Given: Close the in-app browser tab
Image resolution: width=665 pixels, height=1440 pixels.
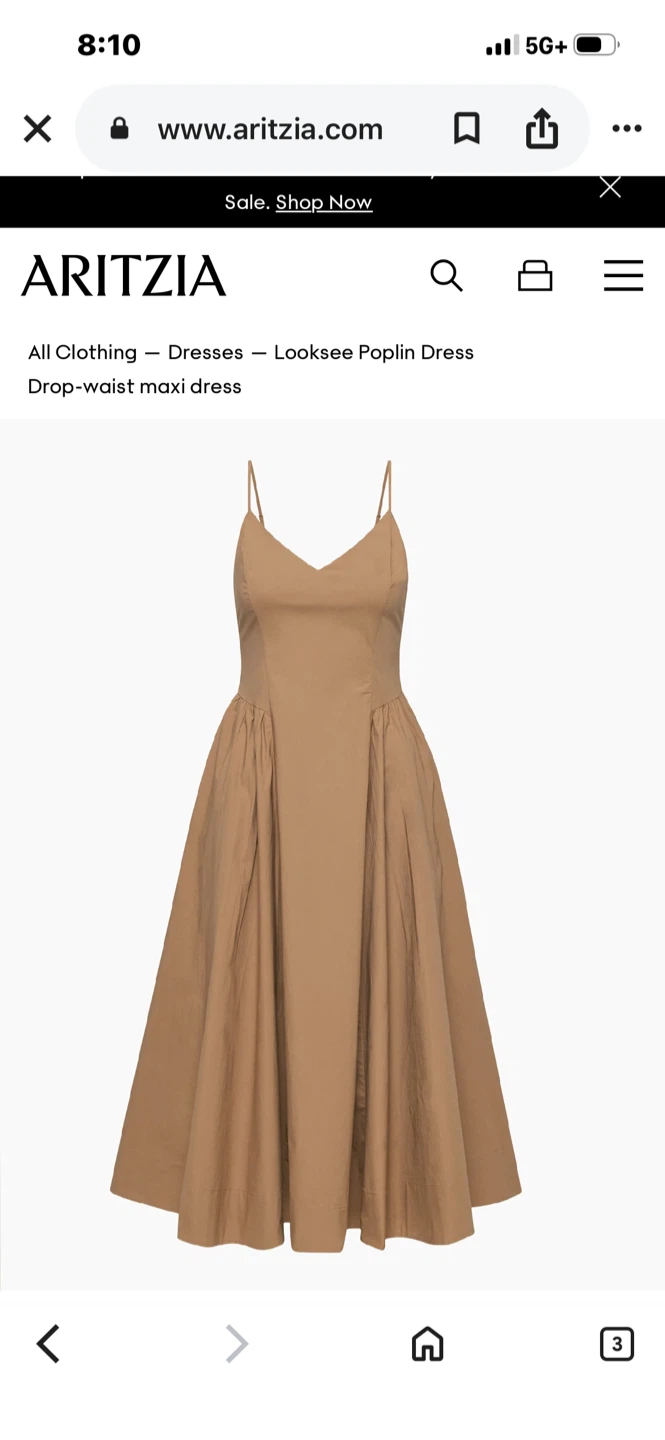Looking at the screenshot, I should click(x=37, y=129).
